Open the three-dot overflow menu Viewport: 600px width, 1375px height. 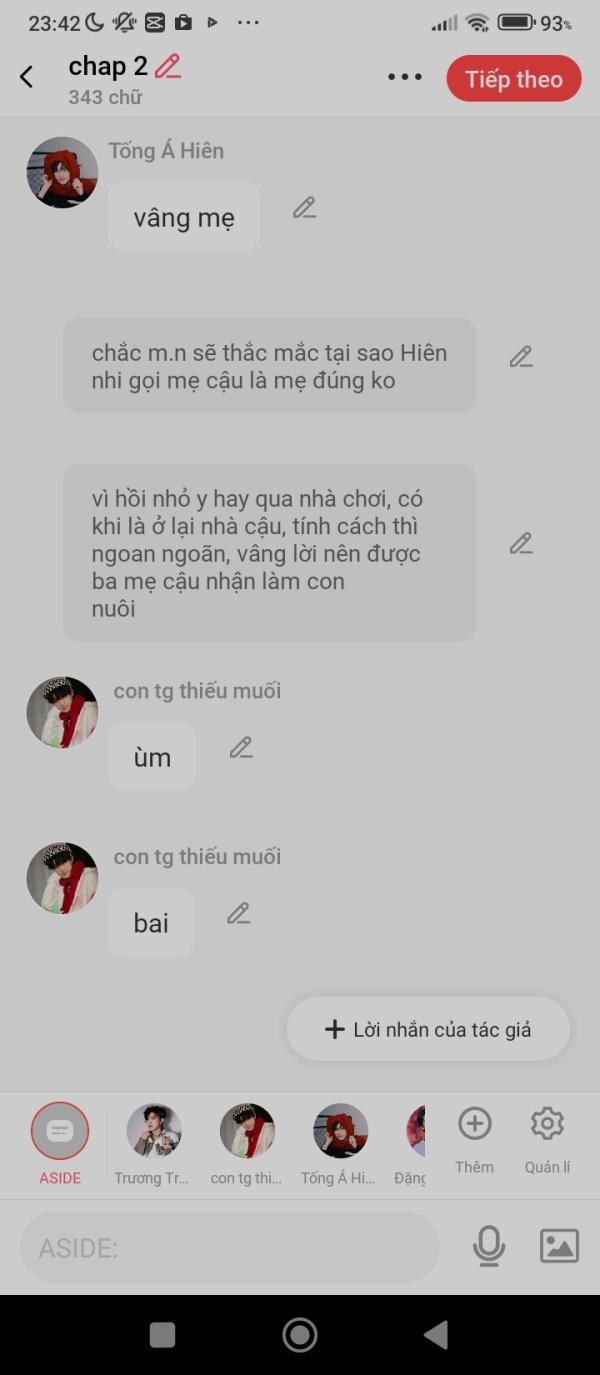(x=405, y=77)
